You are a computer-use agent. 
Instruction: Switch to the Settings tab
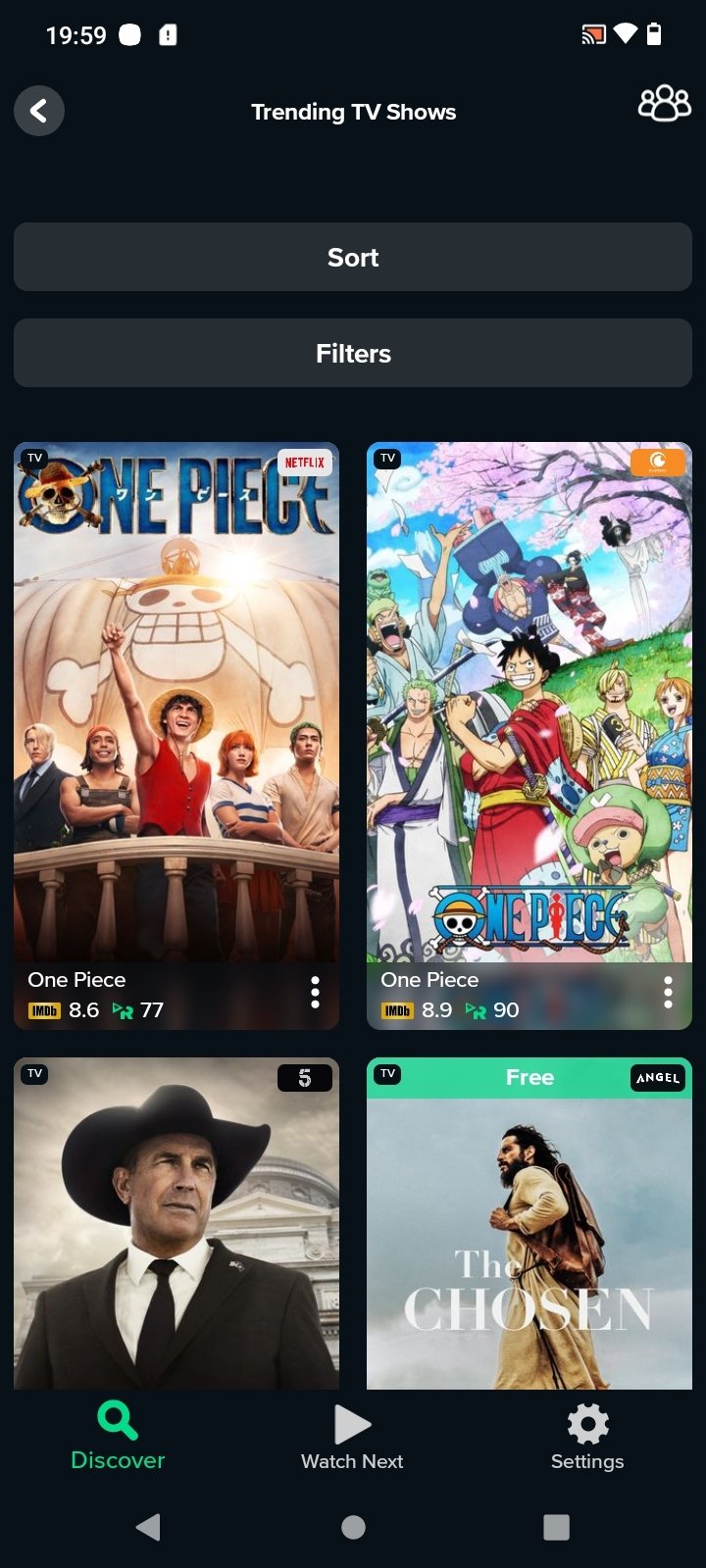[x=587, y=1437]
